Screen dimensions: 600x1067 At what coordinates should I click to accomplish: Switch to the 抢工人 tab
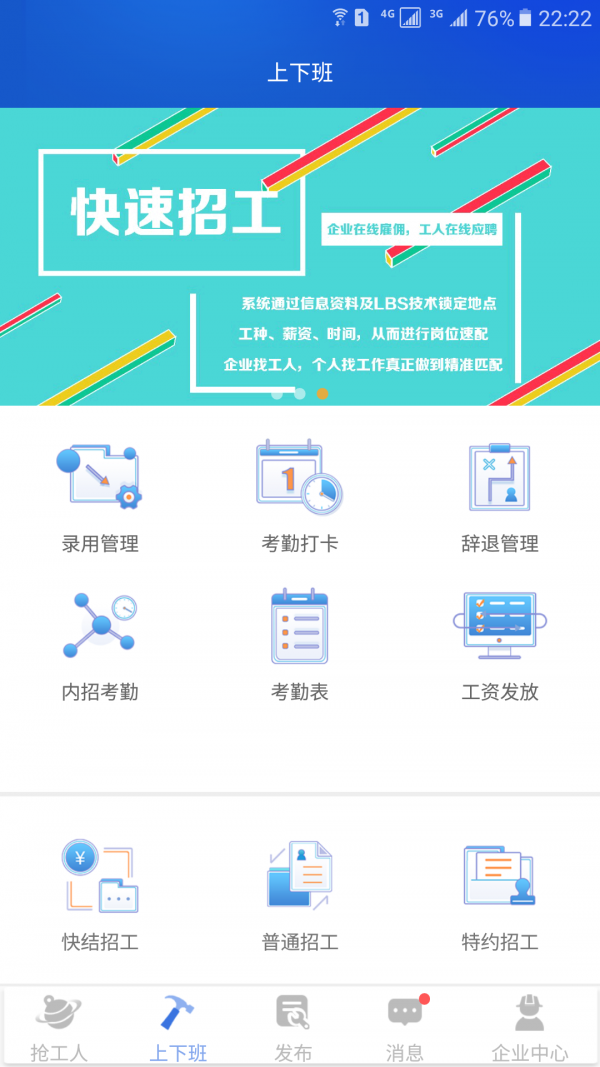pyautogui.click(x=59, y=1027)
